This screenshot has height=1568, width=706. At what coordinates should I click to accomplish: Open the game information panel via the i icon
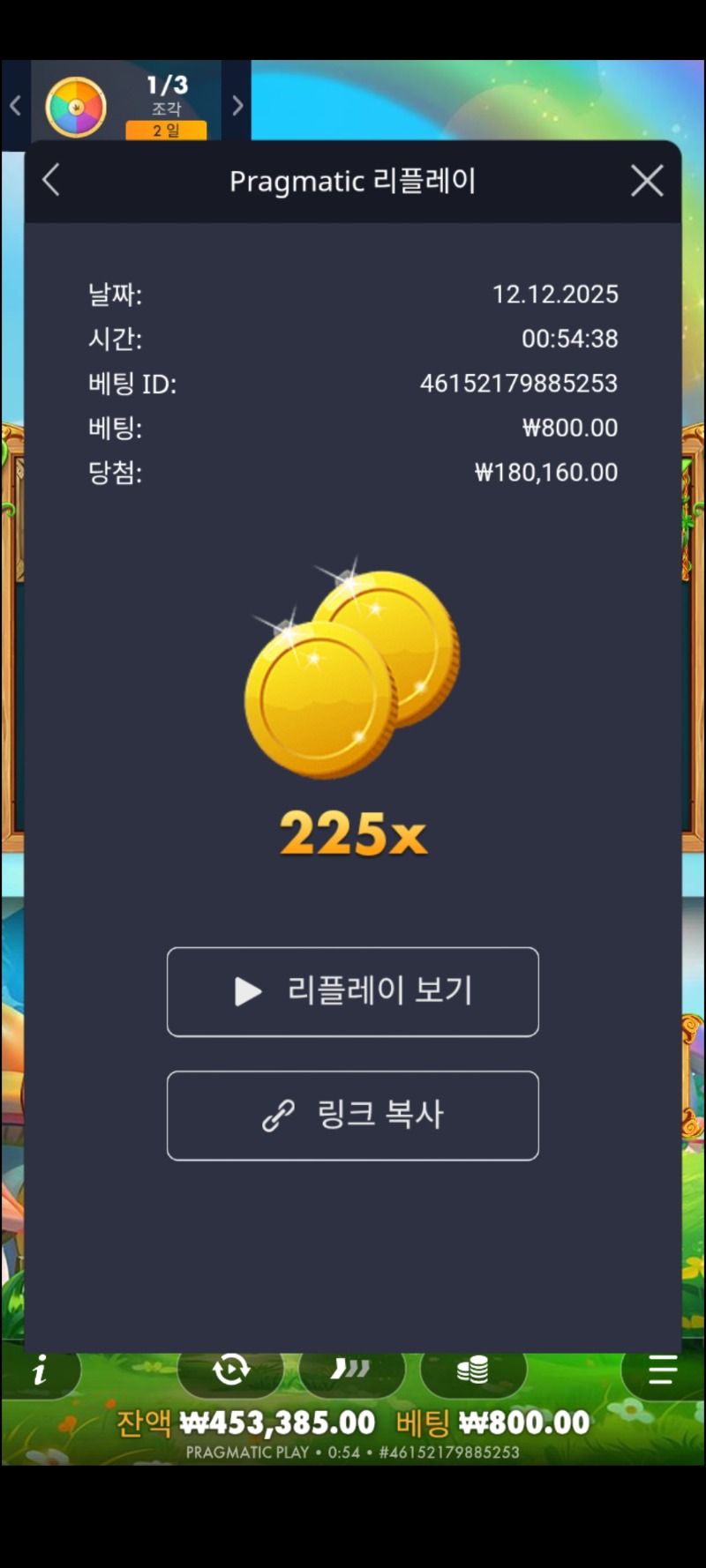[x=39, y=1370]
